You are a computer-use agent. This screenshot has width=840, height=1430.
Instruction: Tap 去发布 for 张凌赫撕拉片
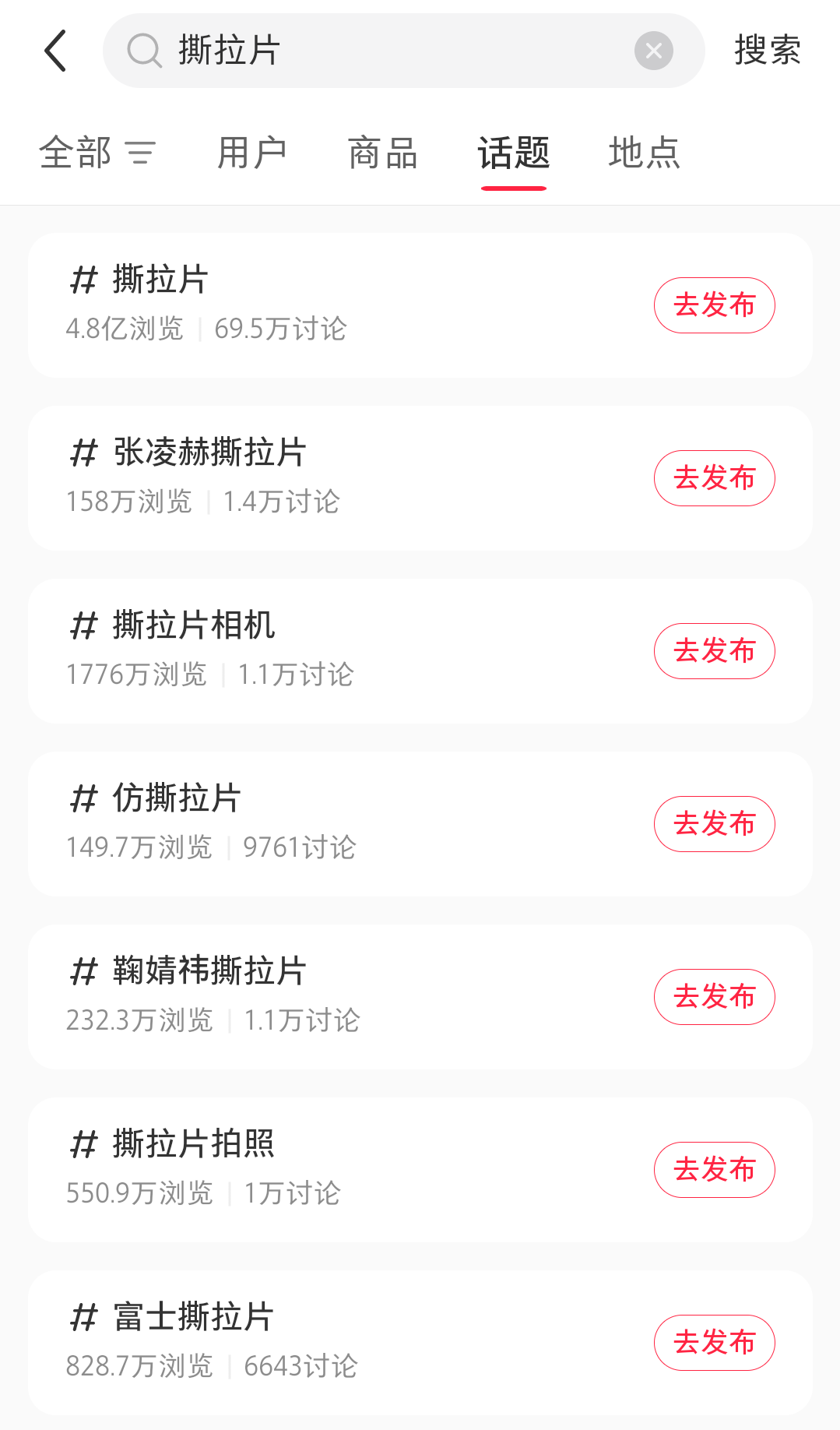point(714,478)
